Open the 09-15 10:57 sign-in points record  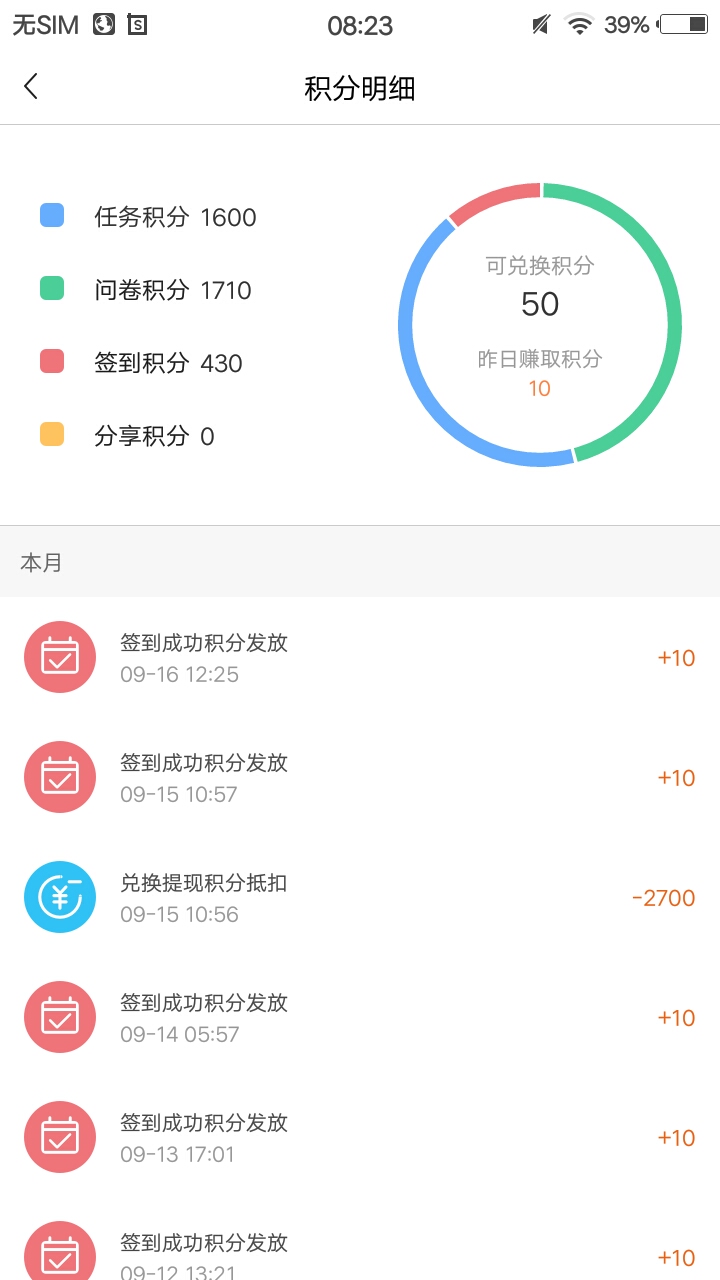pos(360,777)
